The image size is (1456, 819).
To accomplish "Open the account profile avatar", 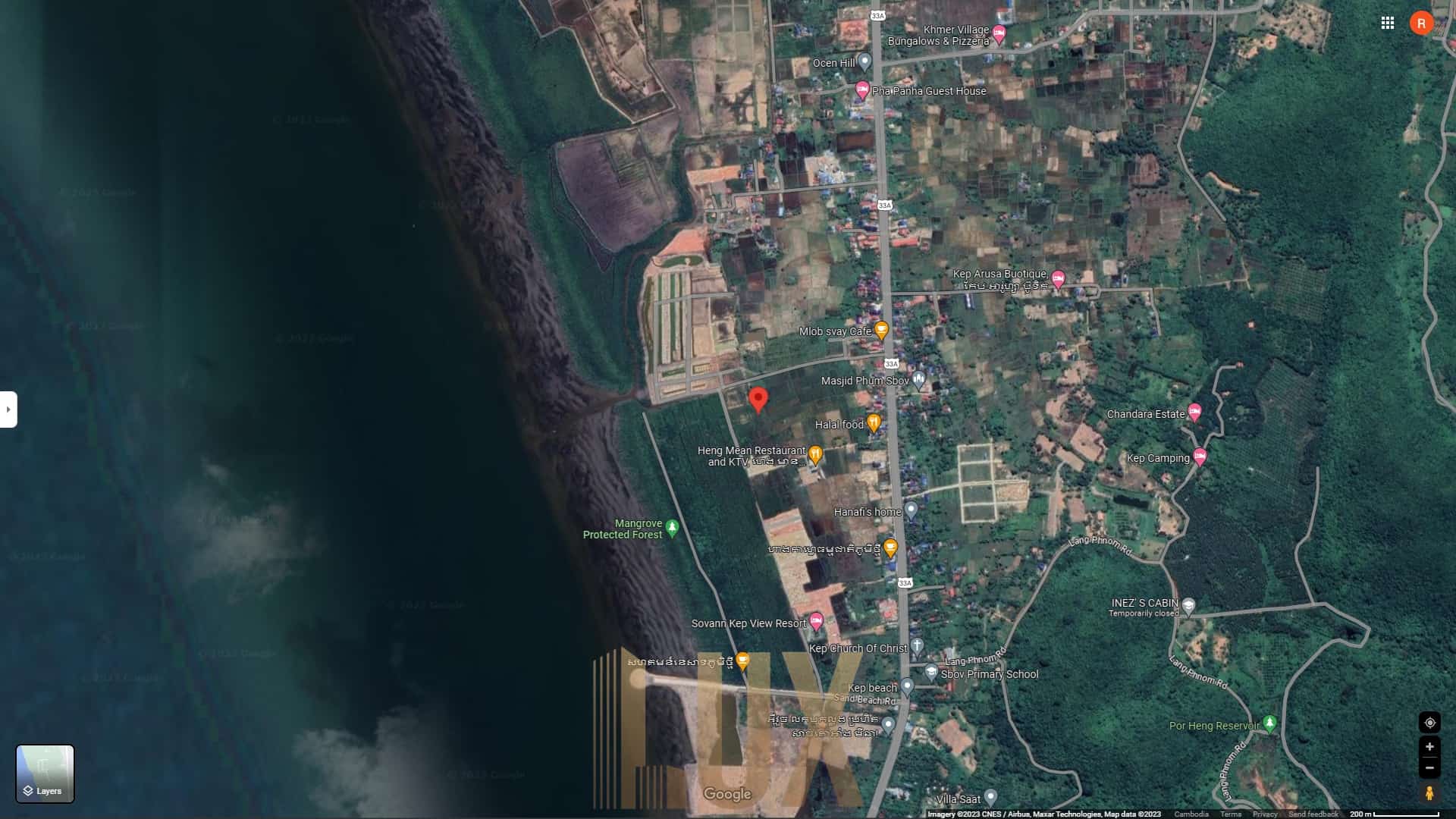I will click(1421, 23).
